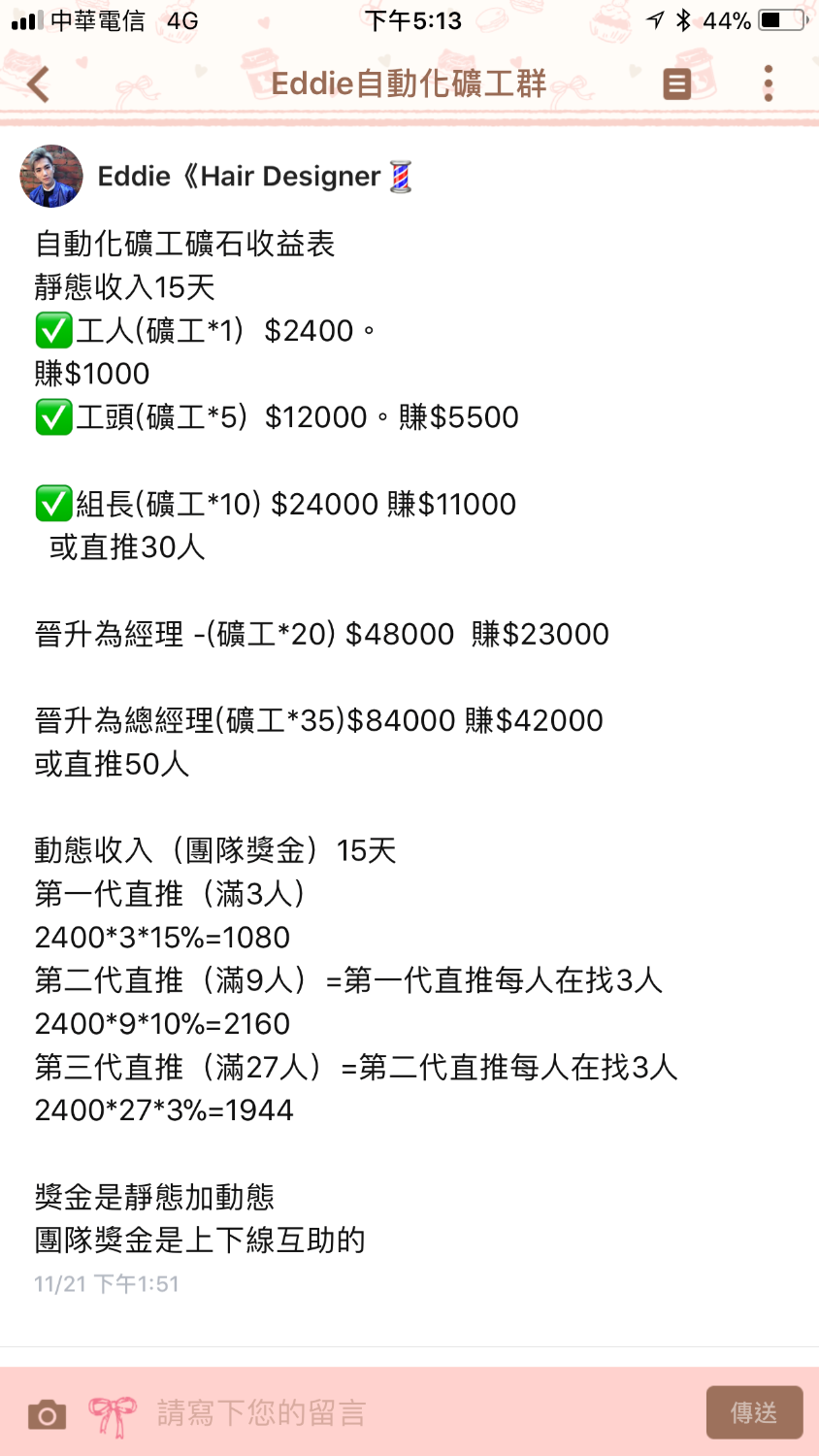819x1456 pixels.
Task: Open the notes list icon in header
Action: 676,84
